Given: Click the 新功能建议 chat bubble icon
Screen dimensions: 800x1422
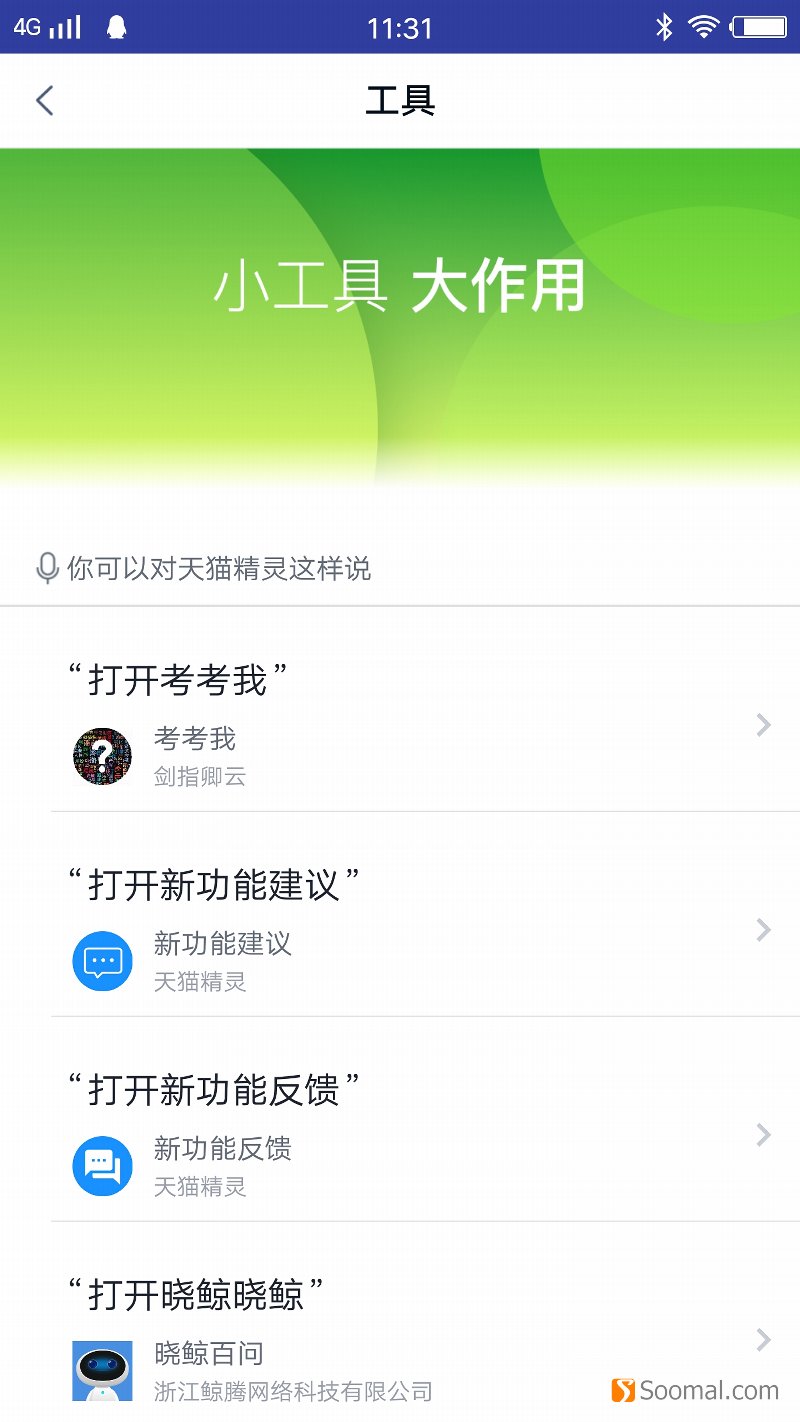Looking at the screenshot, I should pyautogui.click(x=101, y=961).
